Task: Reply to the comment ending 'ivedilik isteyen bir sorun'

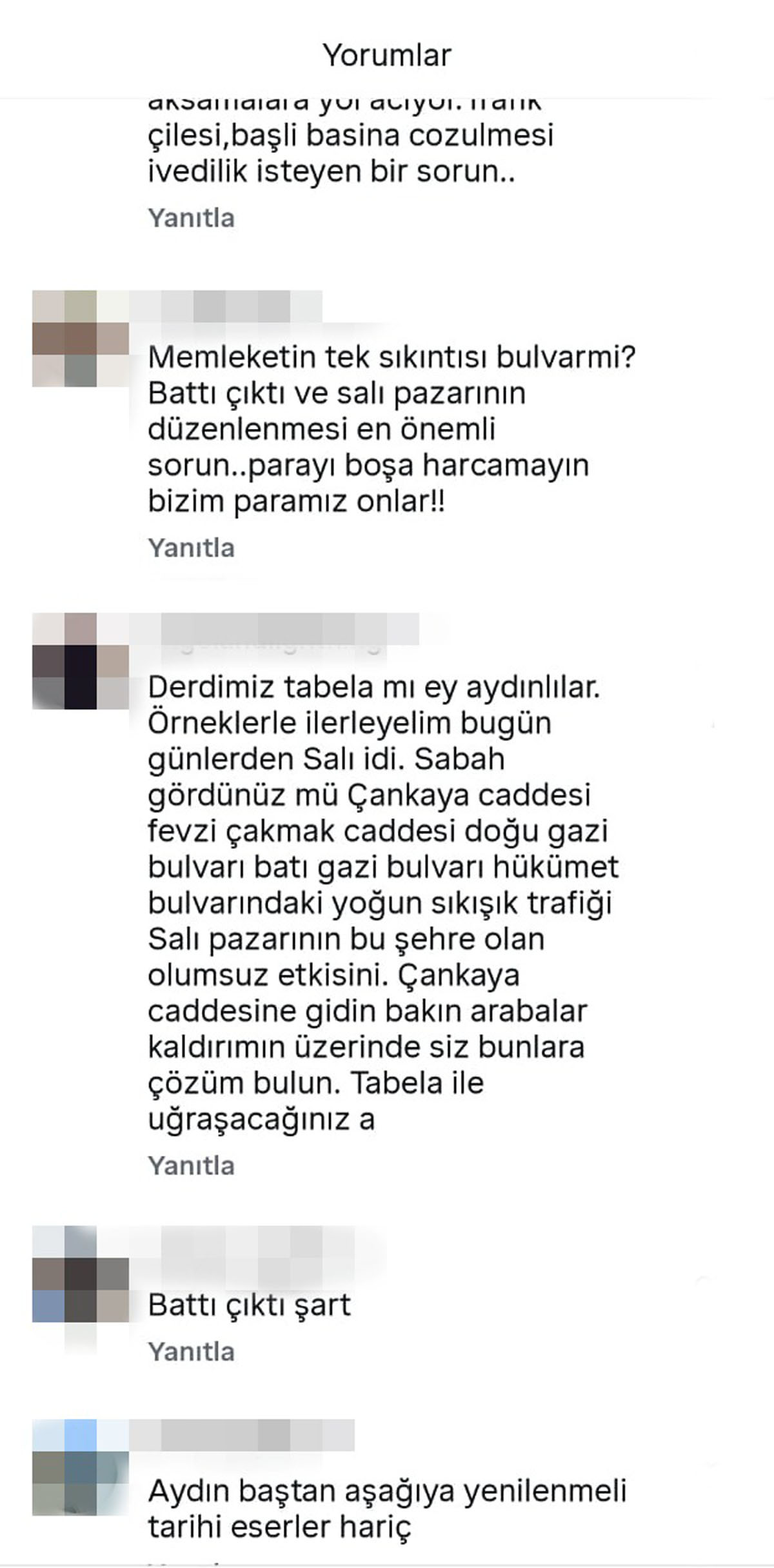Action: pyautogui.click(x=191, y=218)
